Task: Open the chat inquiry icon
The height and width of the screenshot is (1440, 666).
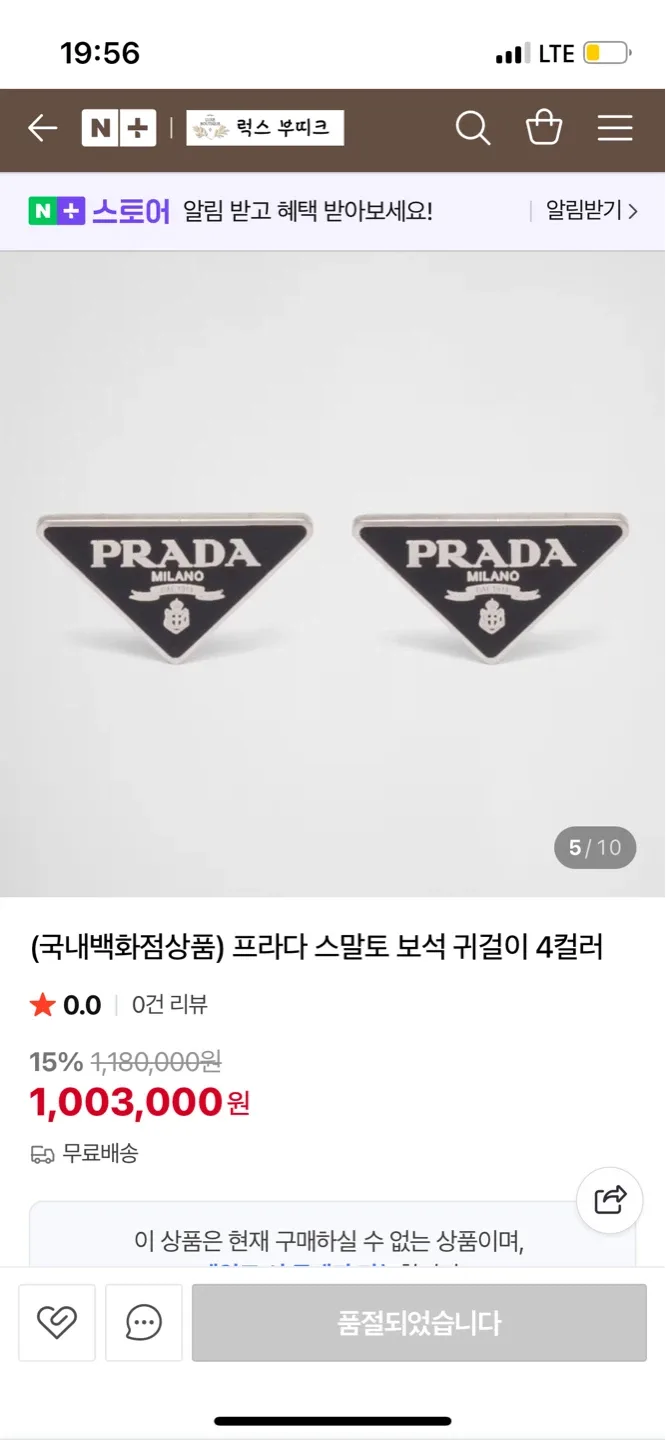Action: point(144,1323)
